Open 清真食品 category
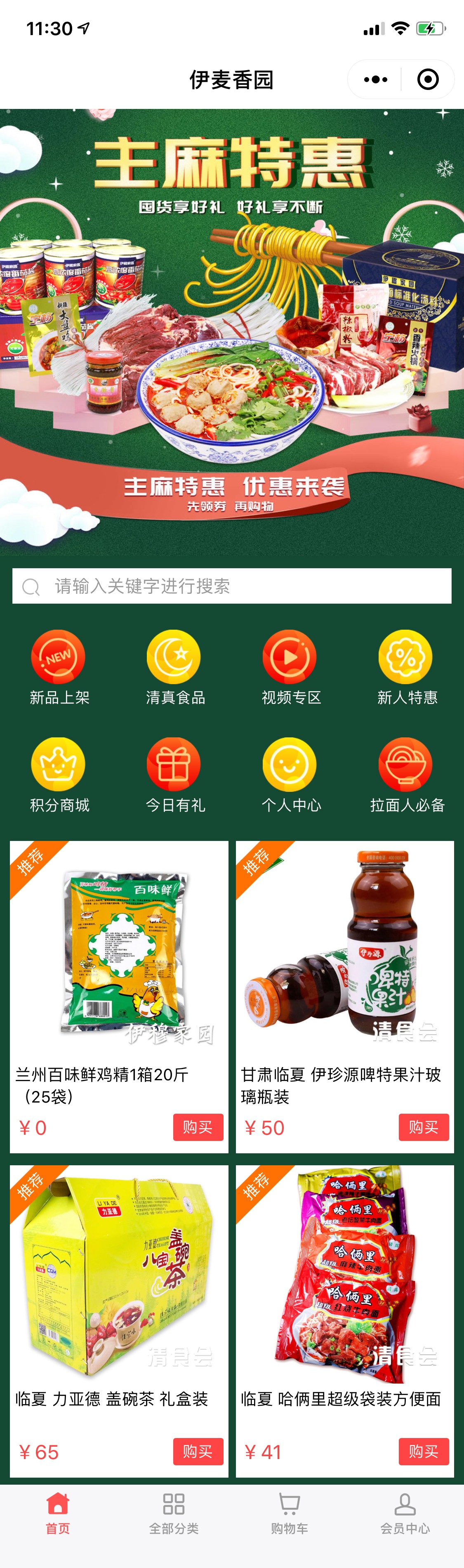The width and height of the screenshot is (464, 1568). [174, 667]
